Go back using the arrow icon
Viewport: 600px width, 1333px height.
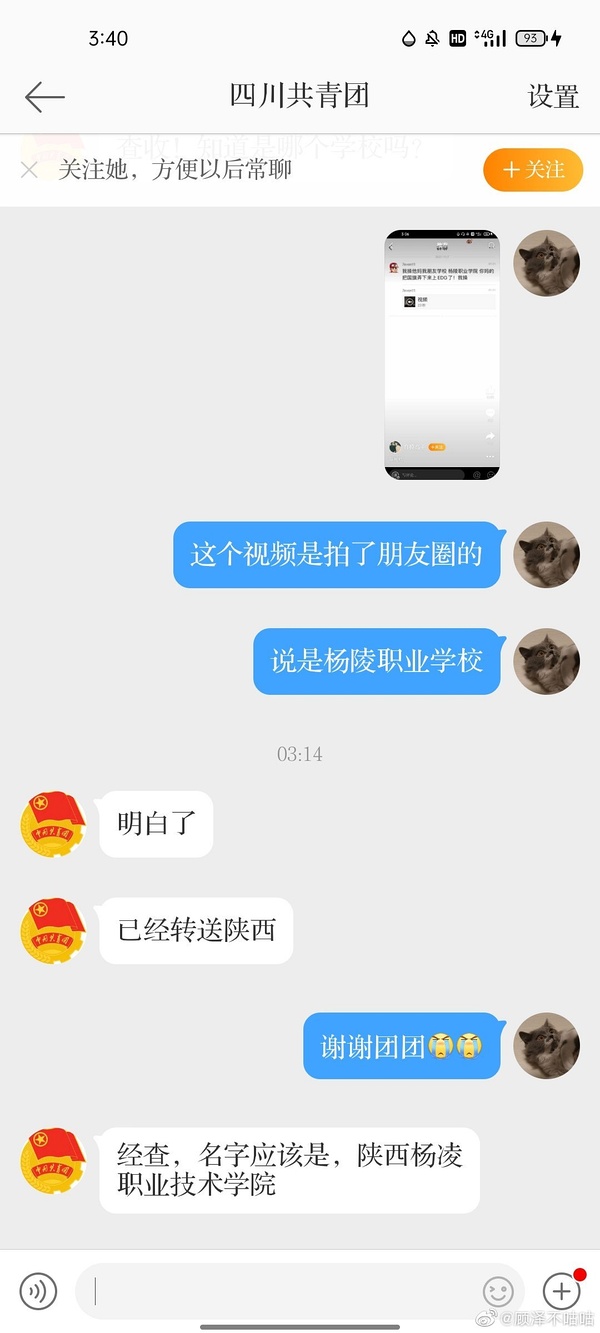[x=44, y=97]
